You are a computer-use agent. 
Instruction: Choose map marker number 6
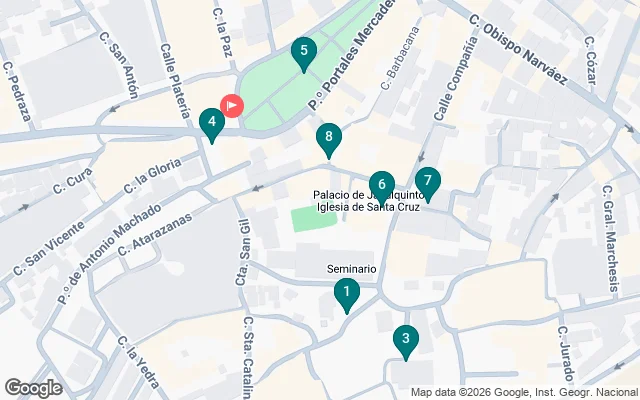(381, 185)
